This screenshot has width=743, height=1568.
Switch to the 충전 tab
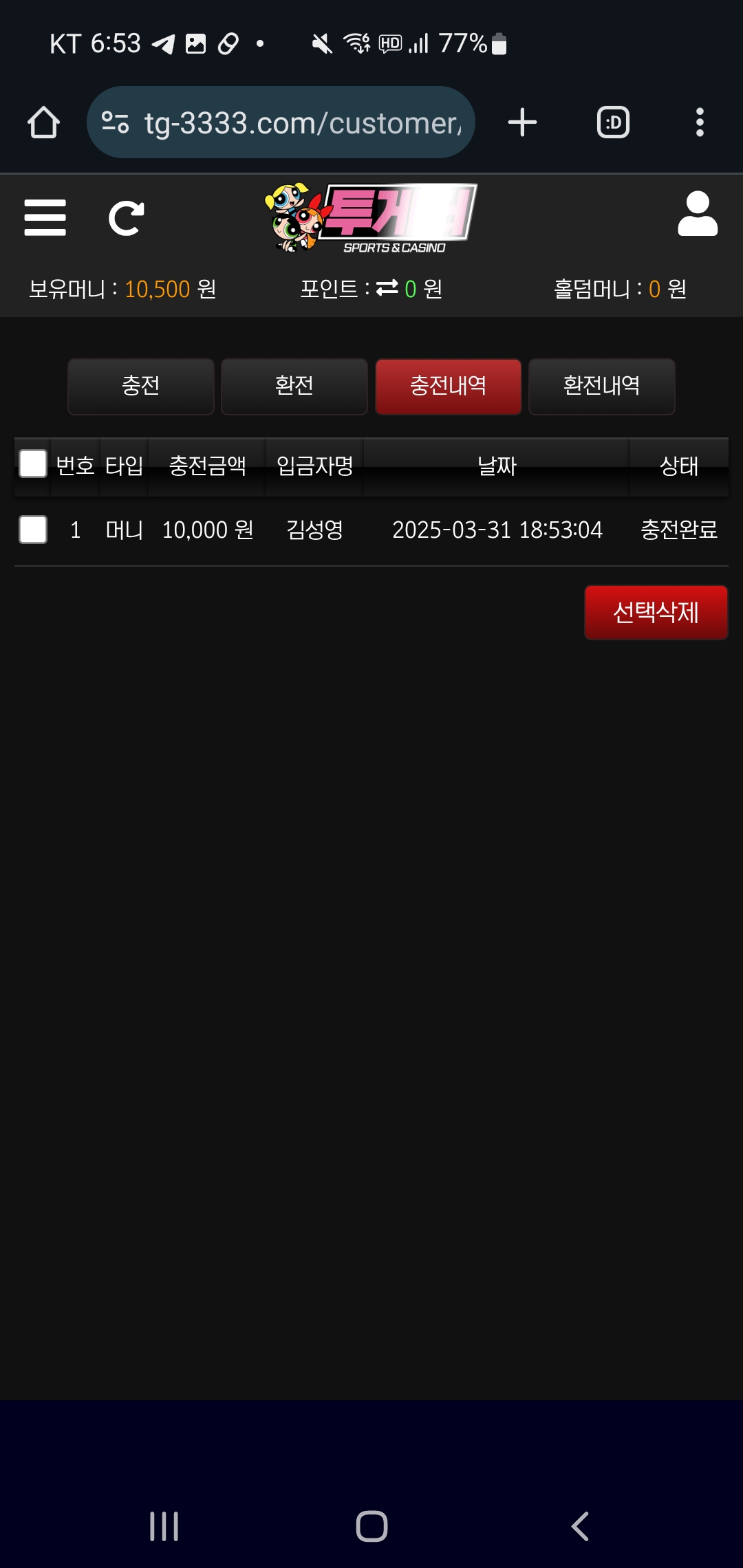tap(140, 386)
